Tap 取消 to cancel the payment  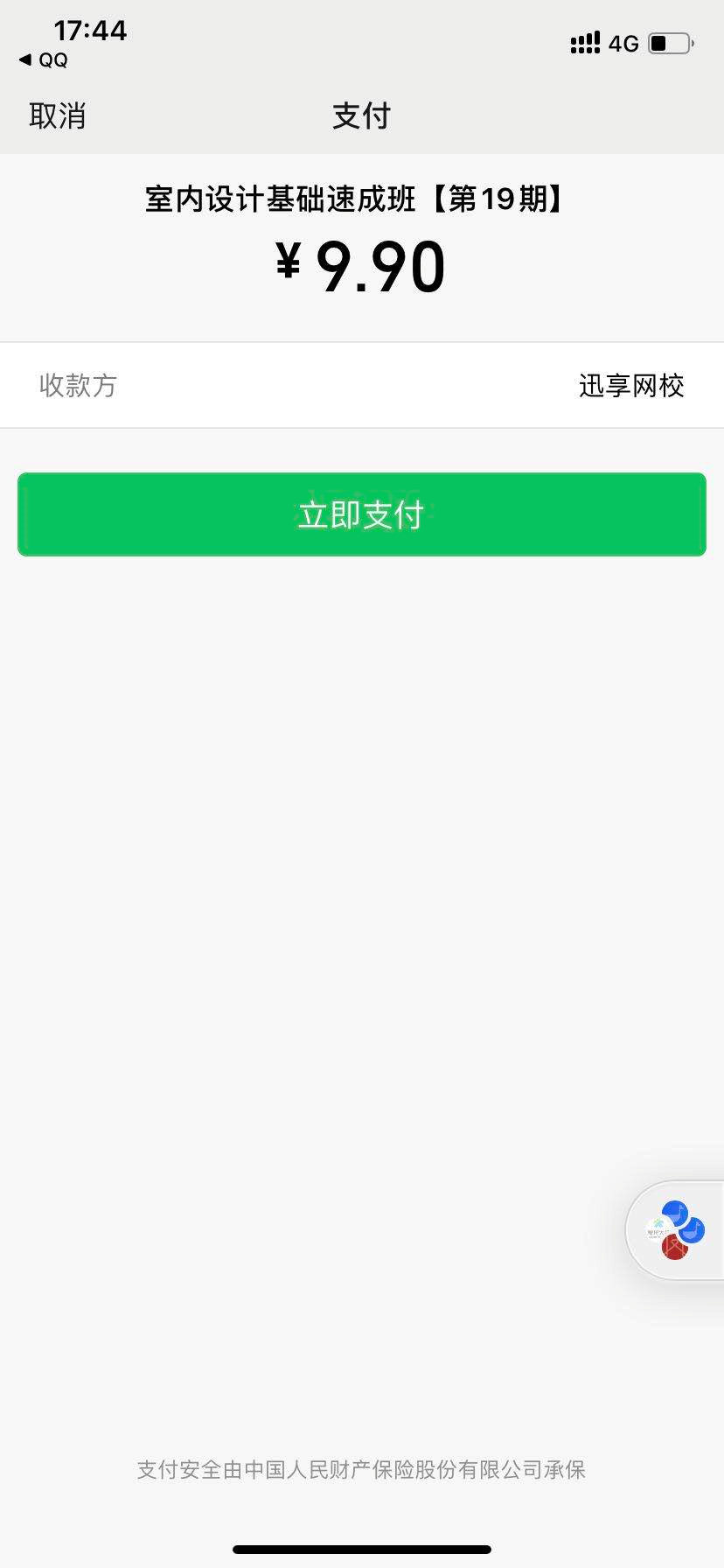point(58,115)
